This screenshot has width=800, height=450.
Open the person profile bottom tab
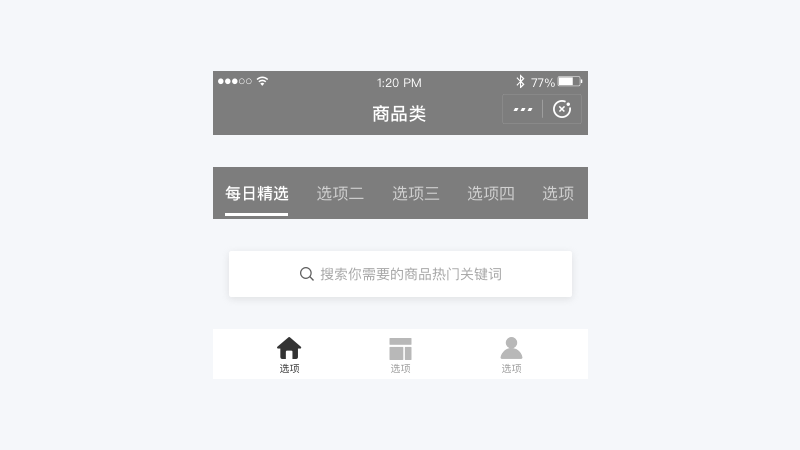(511, 354)
